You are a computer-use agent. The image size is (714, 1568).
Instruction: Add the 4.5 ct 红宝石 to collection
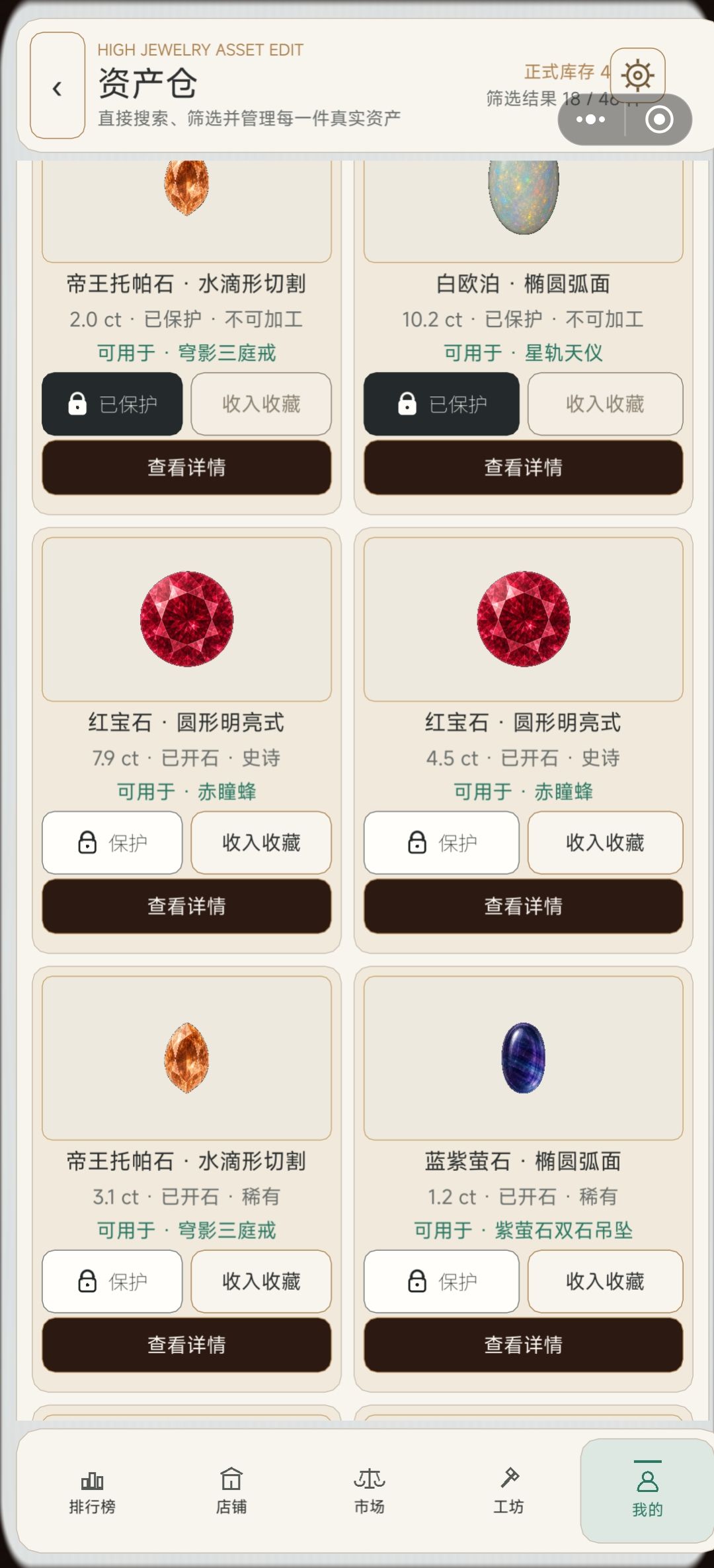point(605,842)
